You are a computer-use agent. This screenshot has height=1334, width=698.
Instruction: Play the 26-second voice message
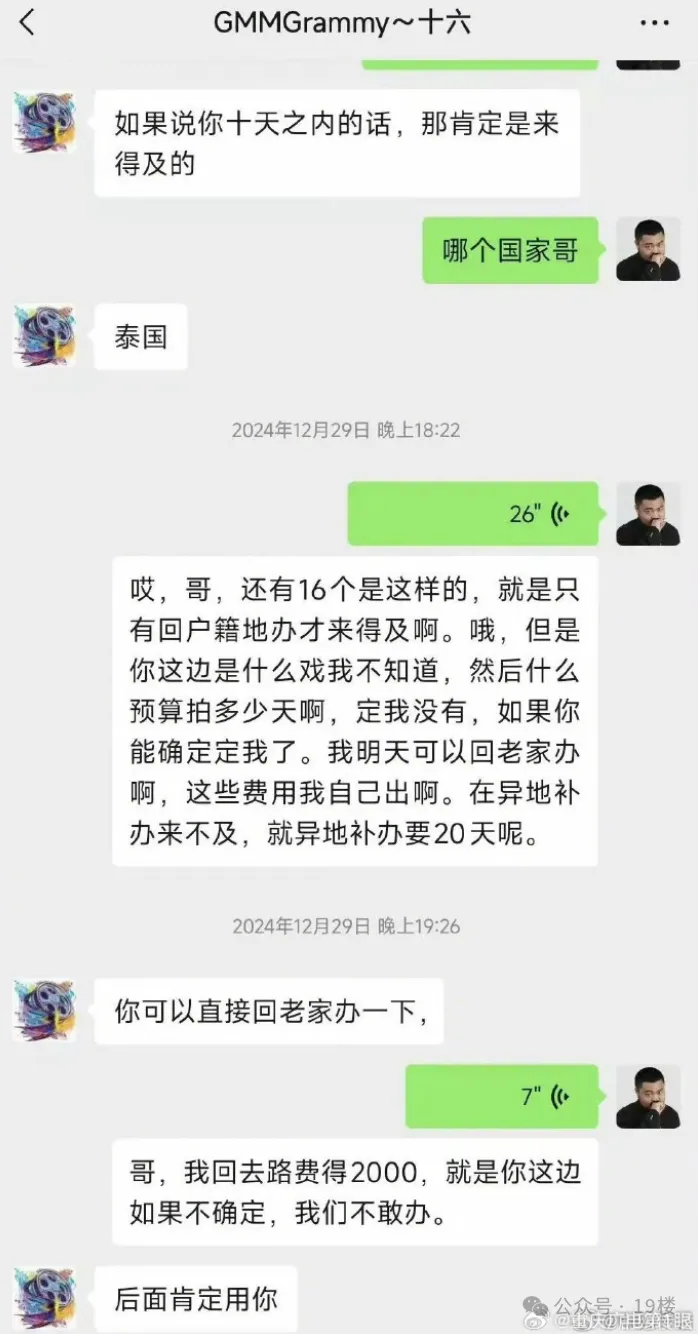pyautogui.click(x=473, y=514)
